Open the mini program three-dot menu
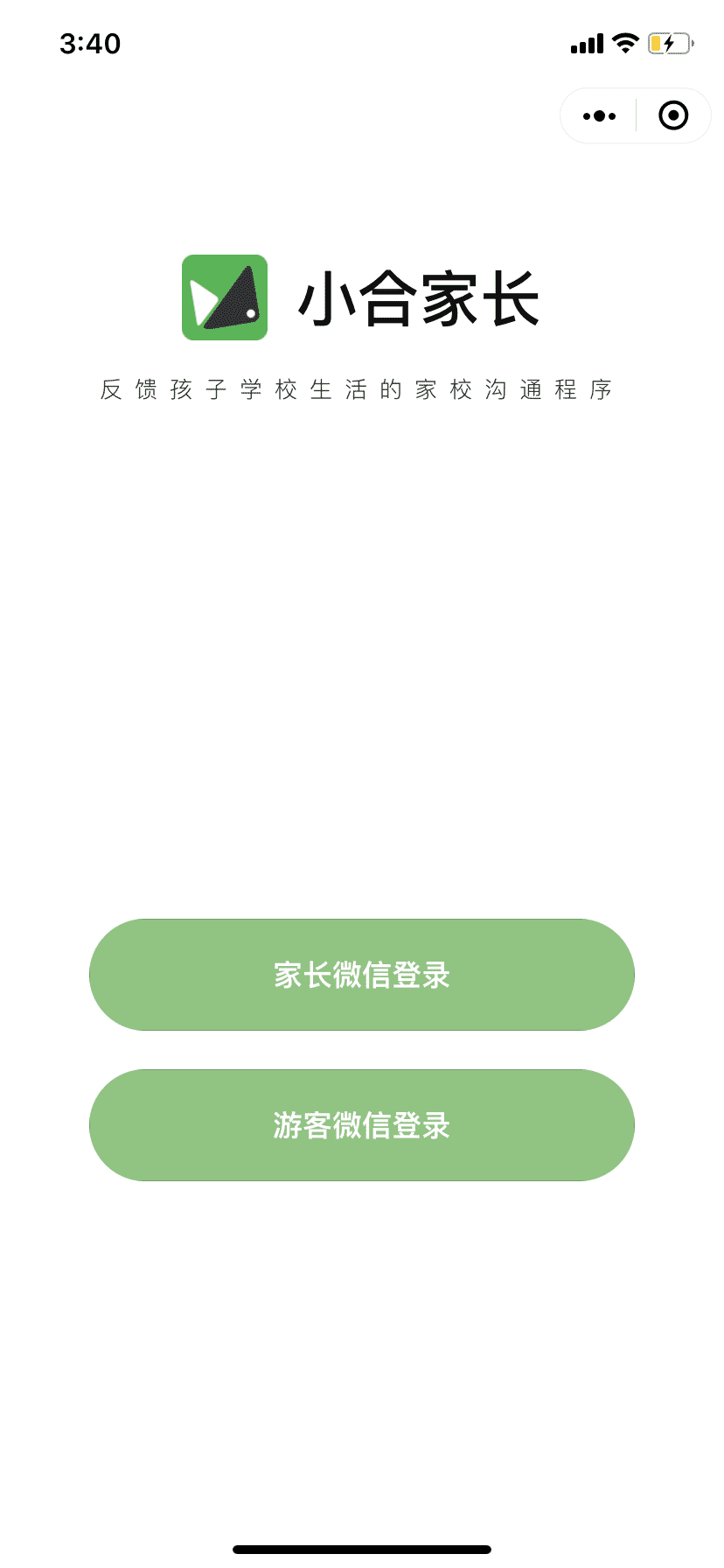The height and width of the screenshot is (1568, 724). (x=599, y=115)
